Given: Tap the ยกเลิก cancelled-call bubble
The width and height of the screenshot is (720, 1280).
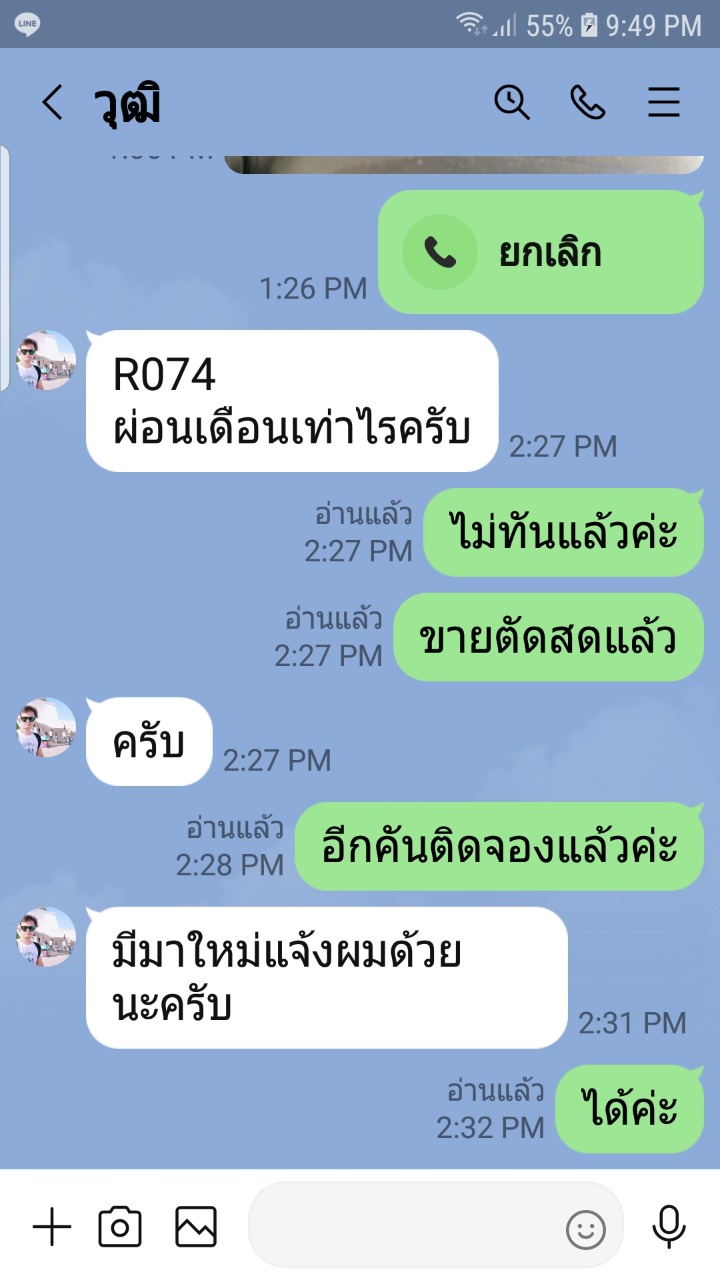Looking at the screenshot, I should [541, 253].
